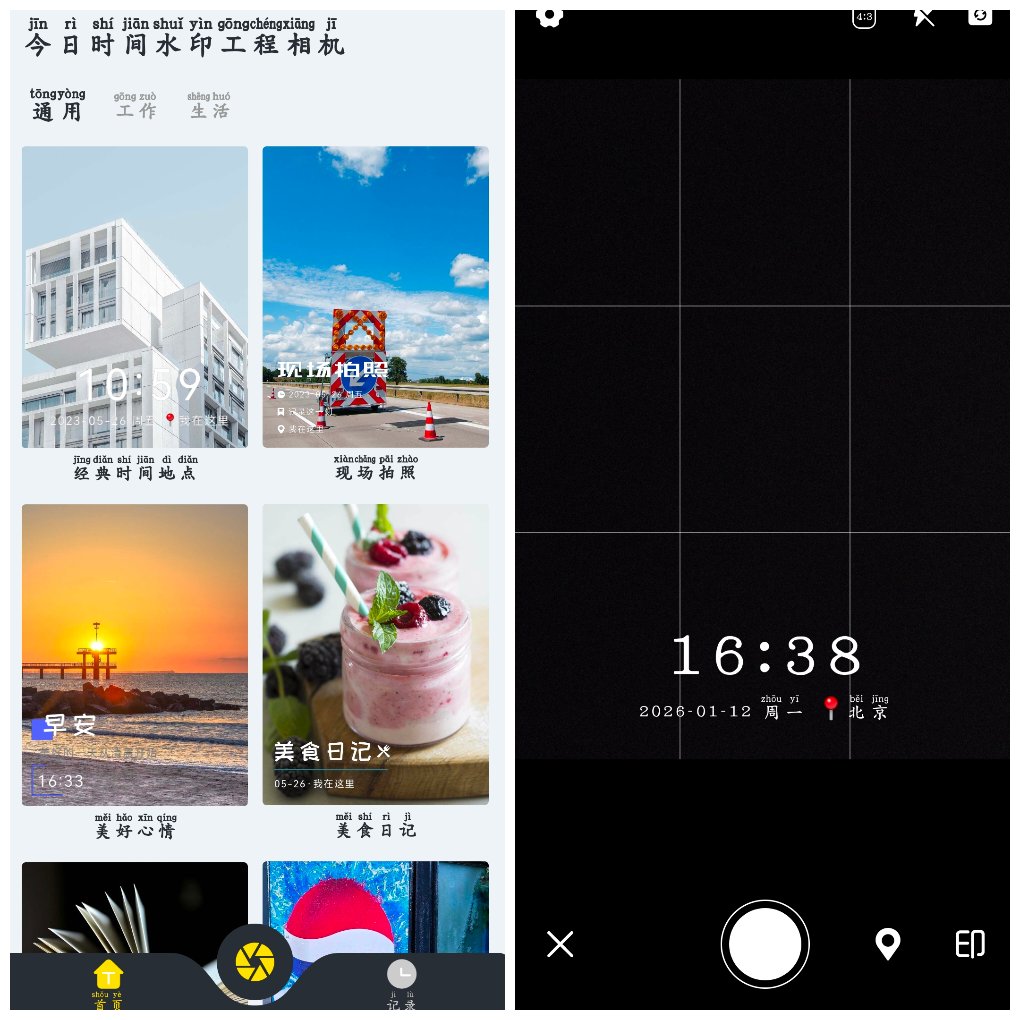Viewport: 1020px width, 1020px height.
Task: Launch camera with the yellow shutter button
Action: pyautogui.click(x=255, y=961)
